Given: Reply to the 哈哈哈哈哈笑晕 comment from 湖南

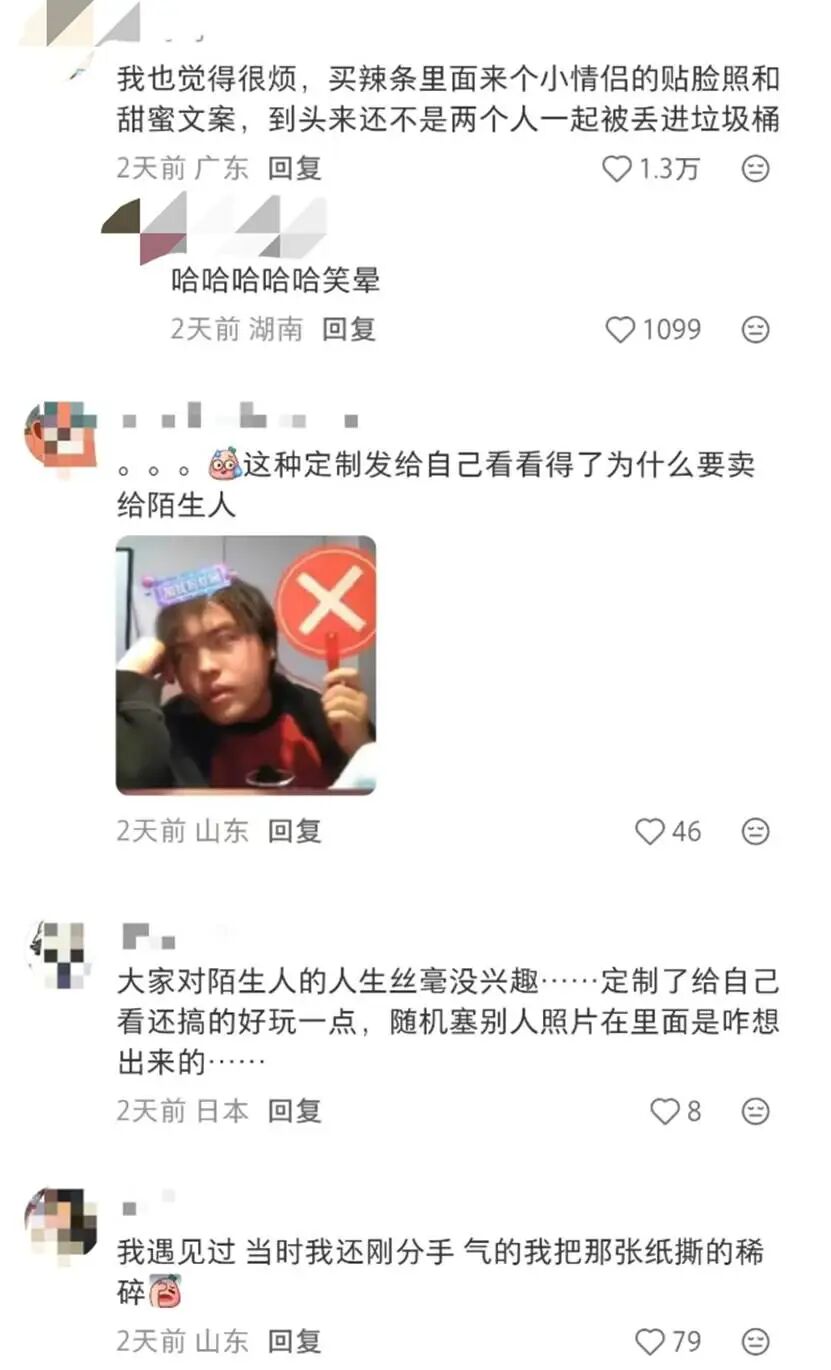Looking at the screenshot, I should click(x=348, y=329).
